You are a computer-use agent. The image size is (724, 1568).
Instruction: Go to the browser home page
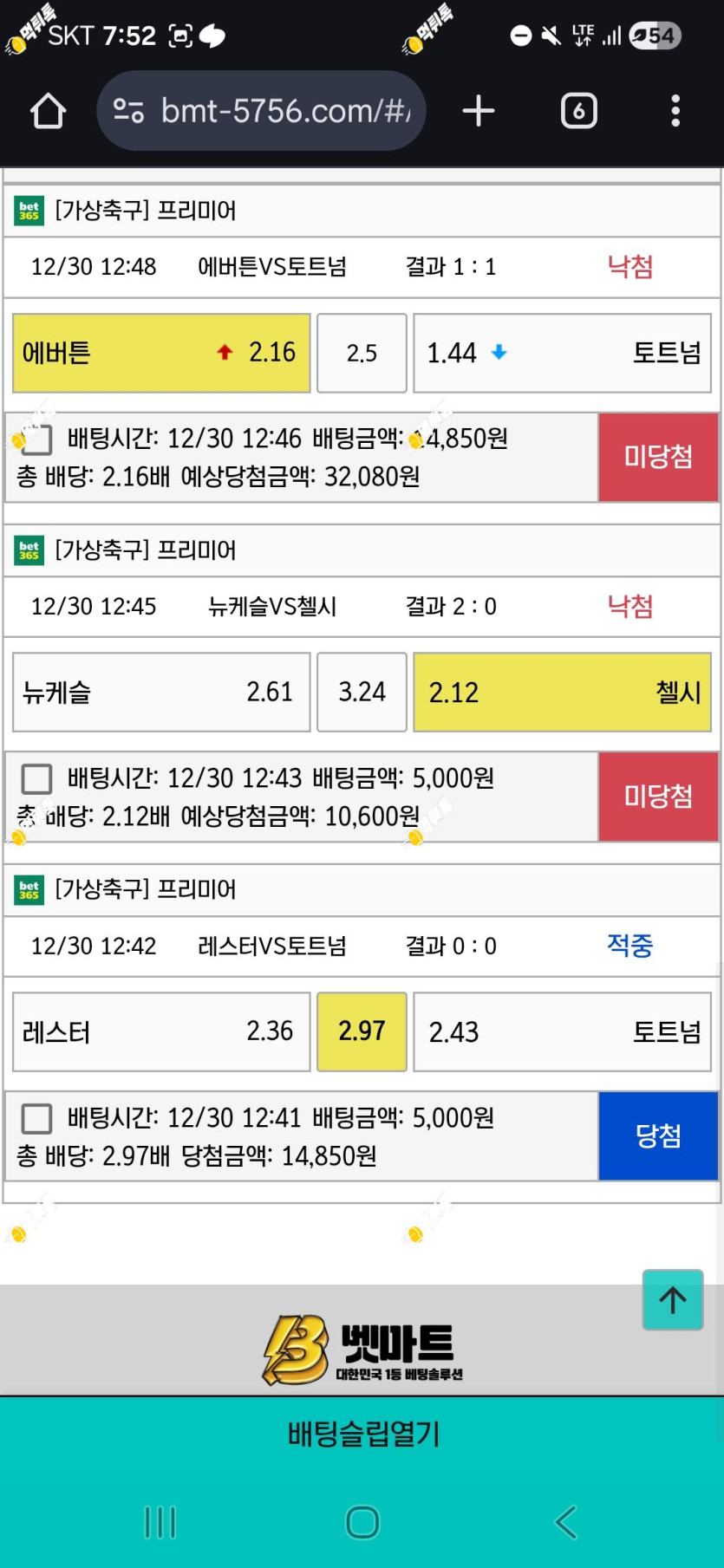pyautogui.click(x=48, y=111)
